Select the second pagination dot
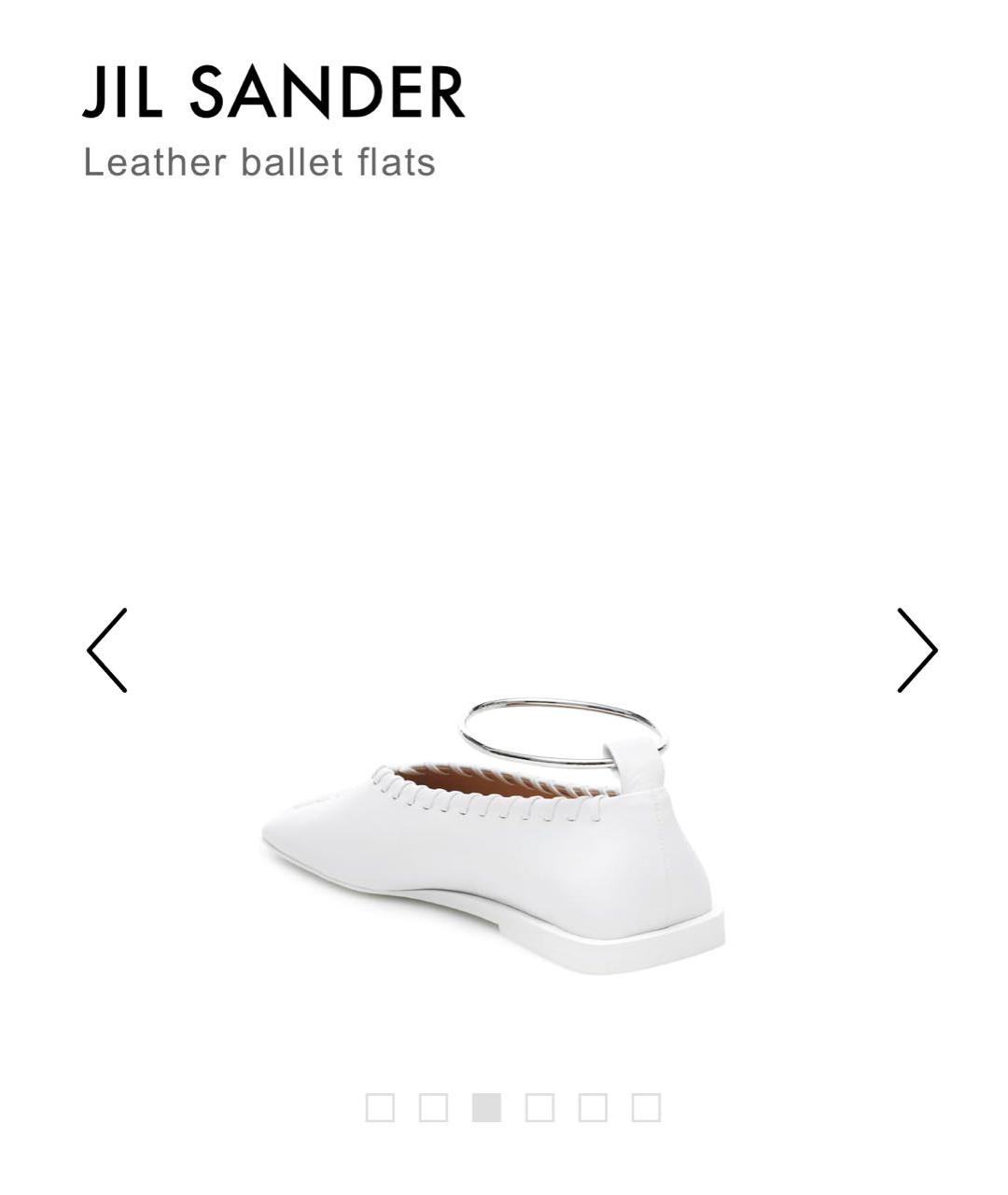Image resolution: width=1008 pixels, height=1195 pixels. click(x=433, y=1107)
